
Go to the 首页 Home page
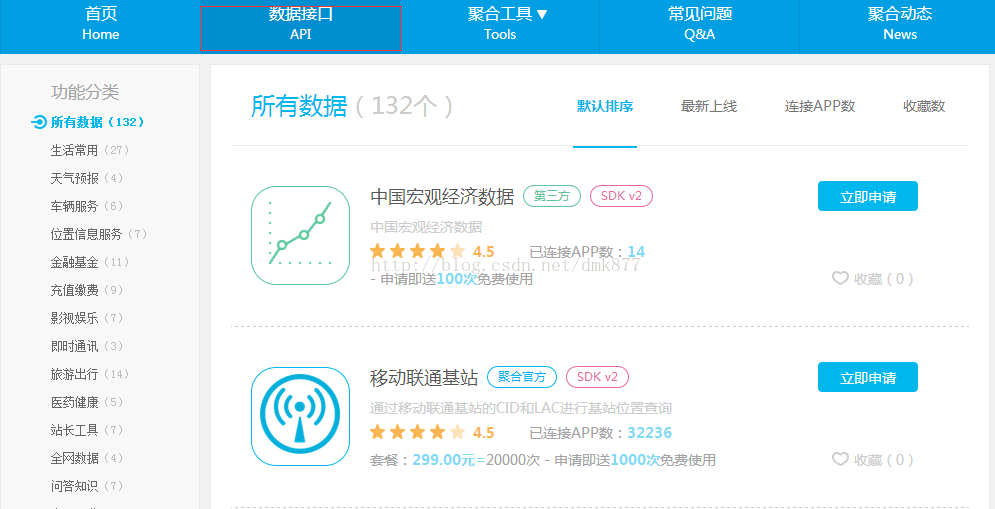click(x=100, y=24)
